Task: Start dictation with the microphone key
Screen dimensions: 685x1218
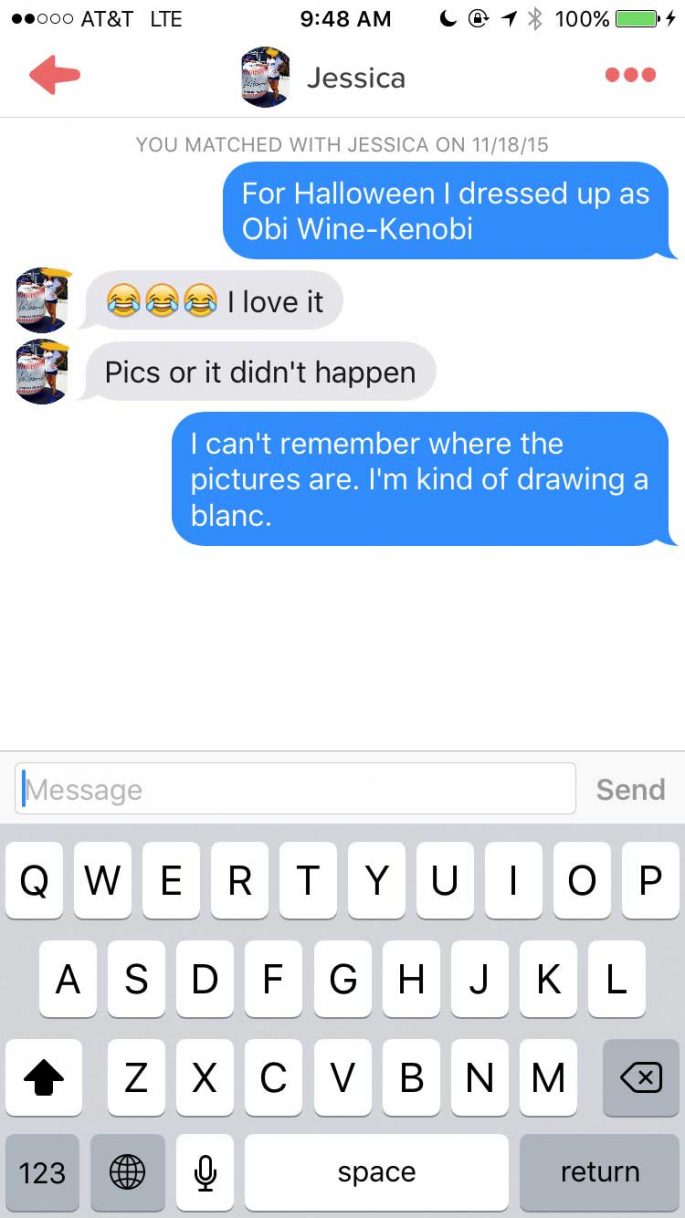Action: pyautogui.click(x=205, y=1172)
